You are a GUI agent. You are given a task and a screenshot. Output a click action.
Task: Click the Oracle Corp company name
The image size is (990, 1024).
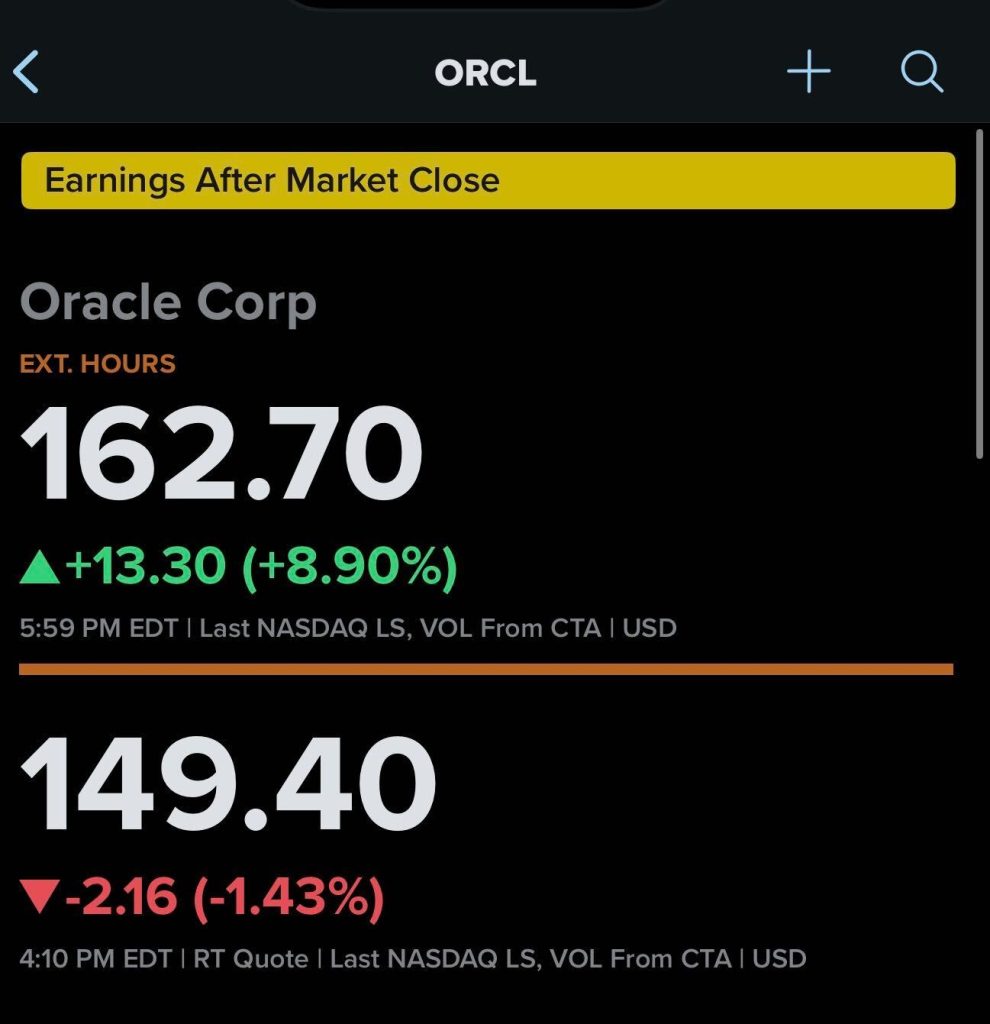167,301
